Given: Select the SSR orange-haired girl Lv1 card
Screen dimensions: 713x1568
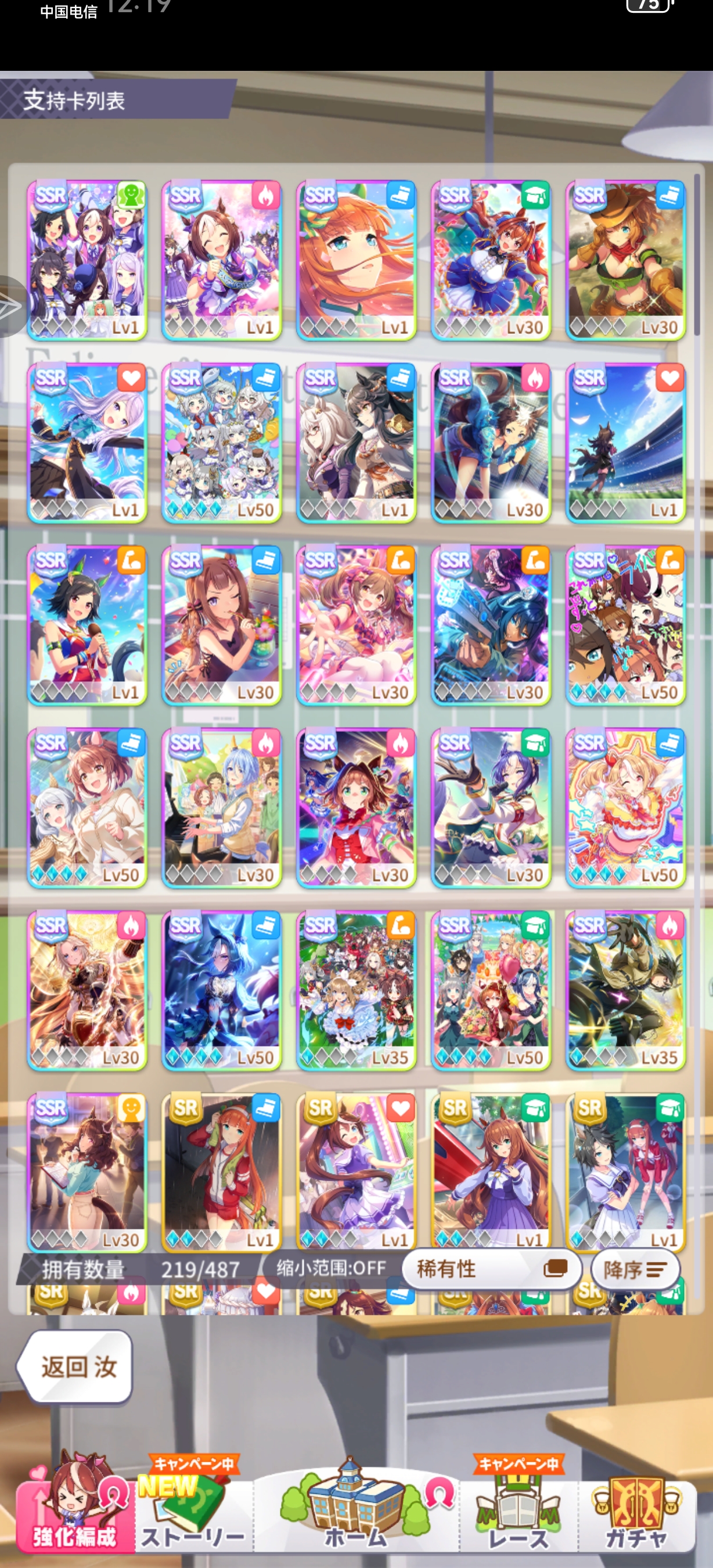Looking at the screenshot, I should [356, 260].
